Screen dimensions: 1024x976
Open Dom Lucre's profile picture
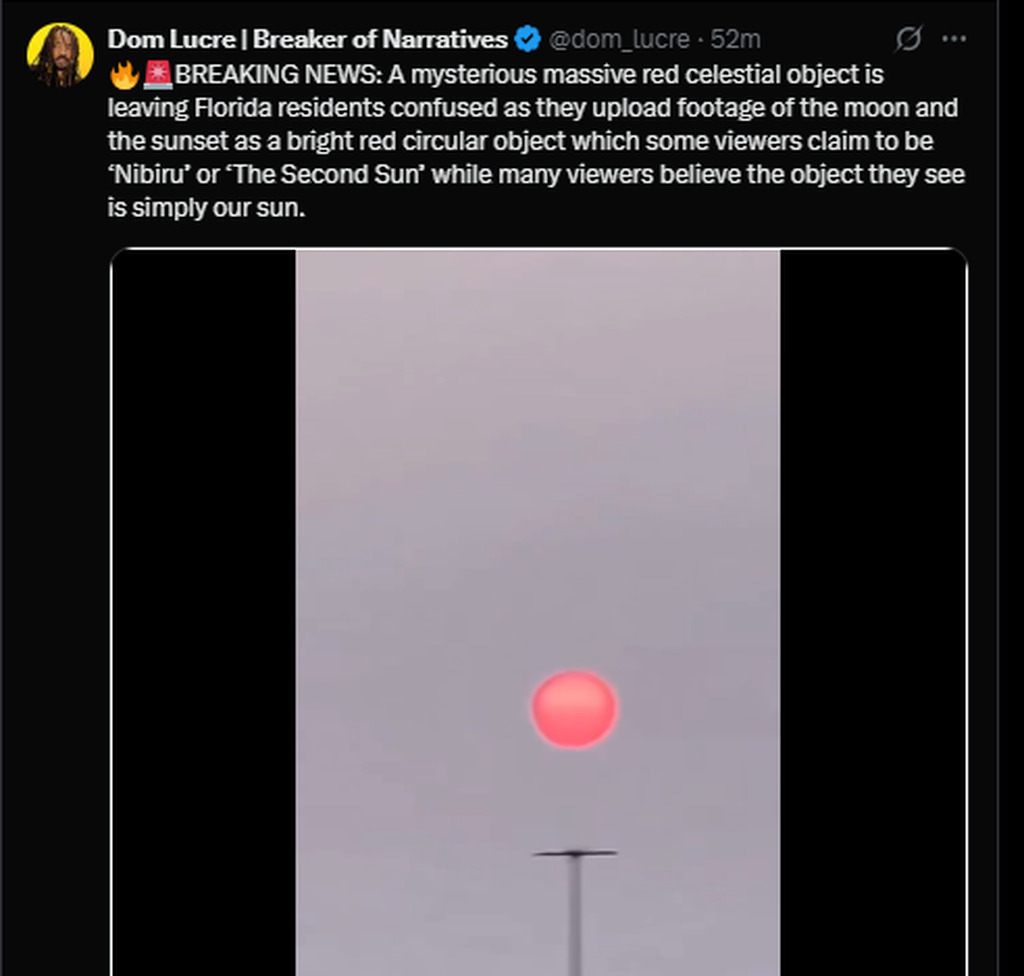[60, 55]
